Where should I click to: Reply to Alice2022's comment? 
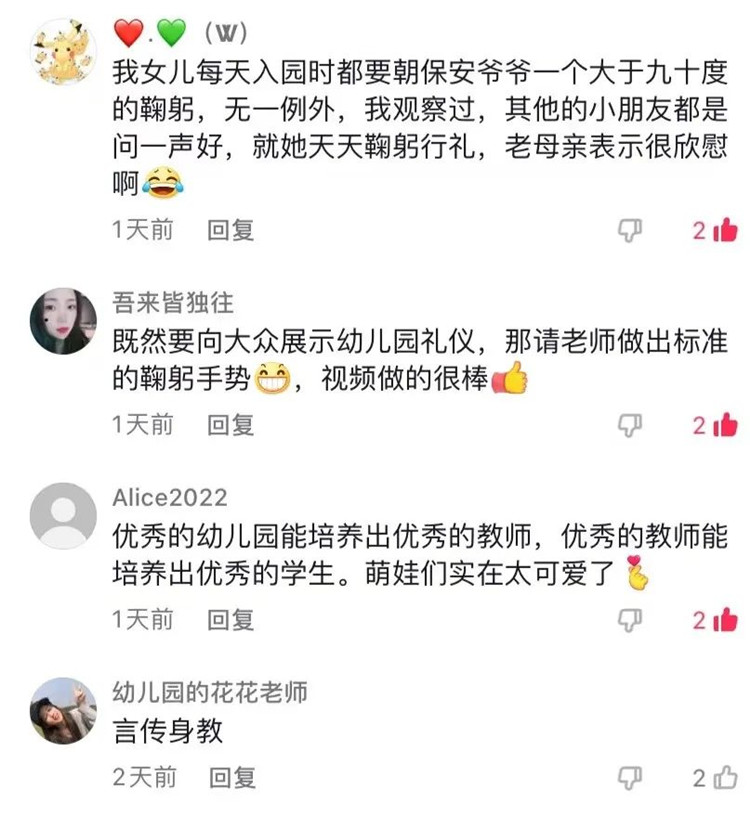[230, 620]
